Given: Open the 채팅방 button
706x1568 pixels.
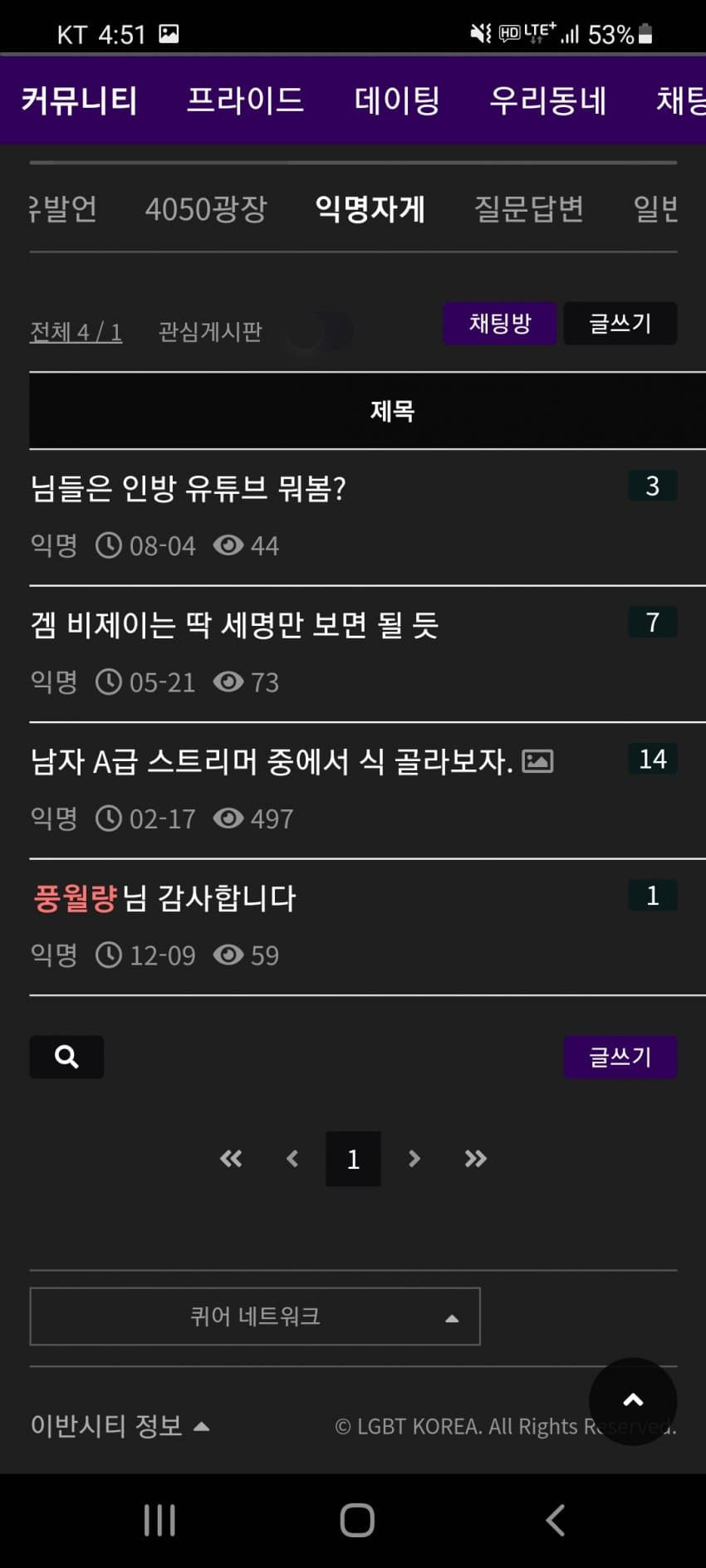Looking at the screenshot, I should click(499, 323).
